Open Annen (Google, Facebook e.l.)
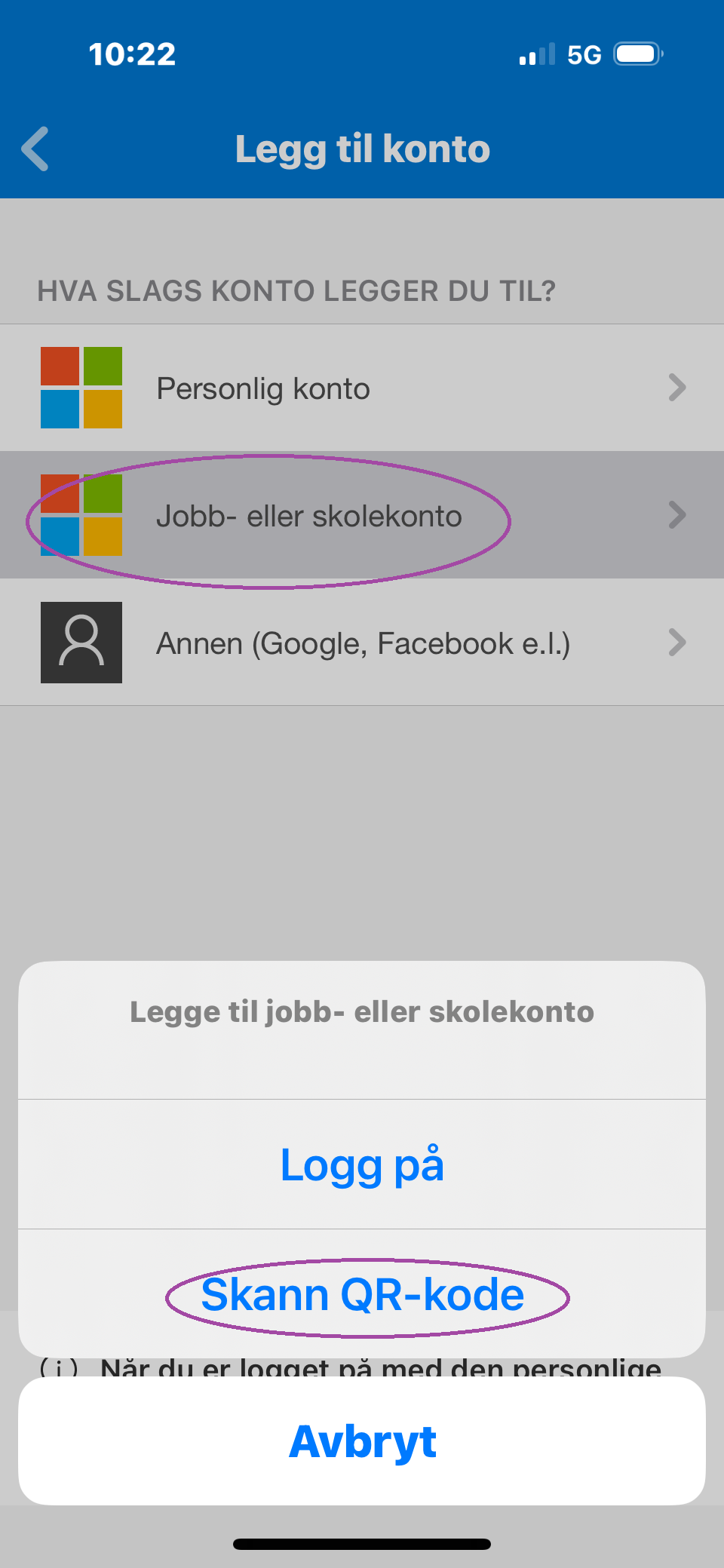This screenshot has width=724, height=1568. (x=362, y=643)
